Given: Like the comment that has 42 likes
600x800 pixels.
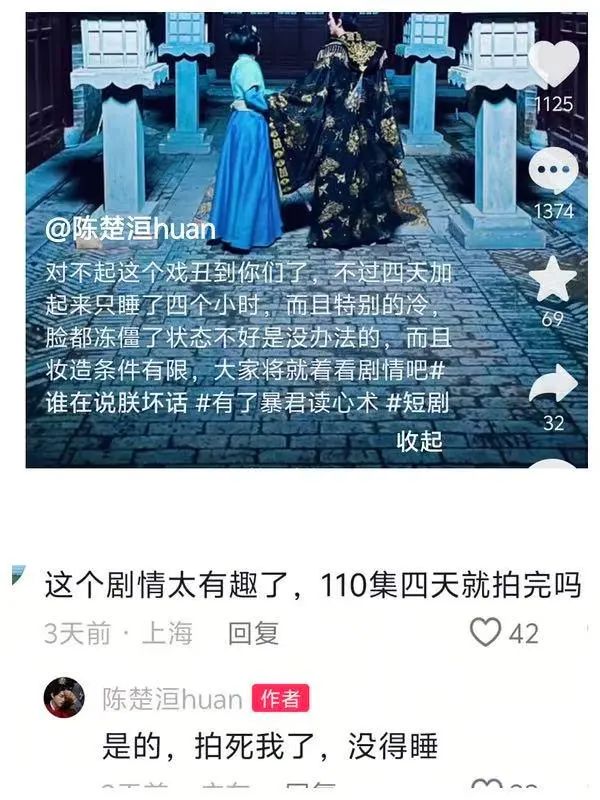Looking at the screenshot, I should pyautogui.click(x=486, y=632).
